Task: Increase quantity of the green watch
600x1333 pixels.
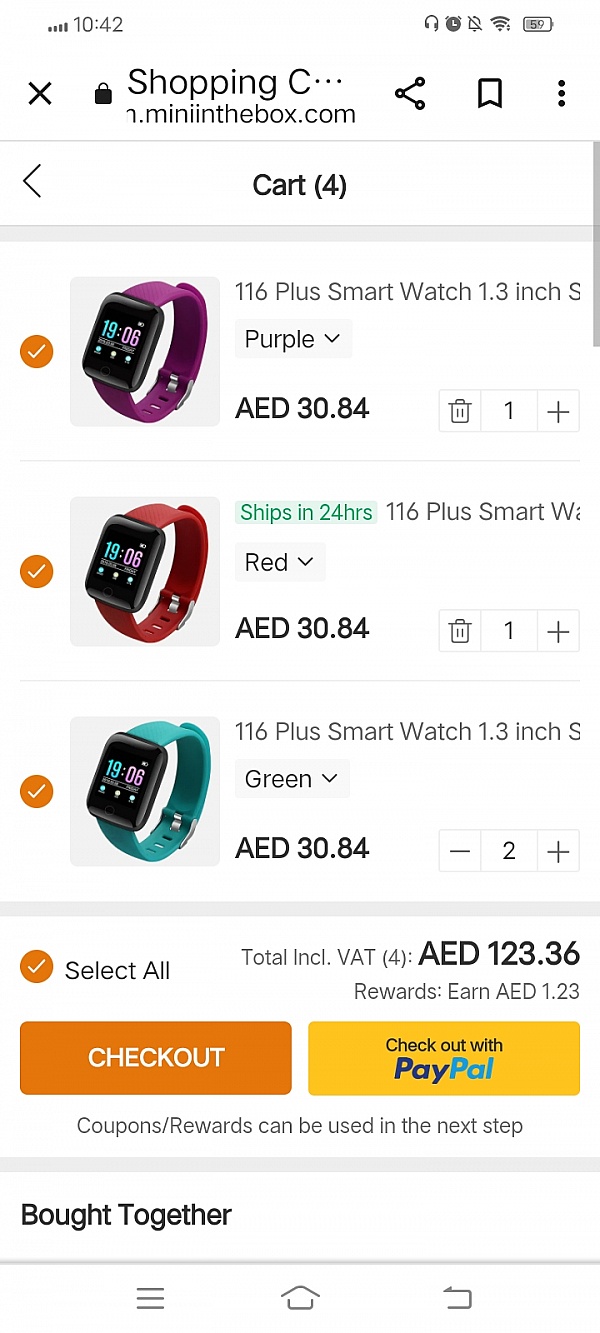Action: click(558, 851)
